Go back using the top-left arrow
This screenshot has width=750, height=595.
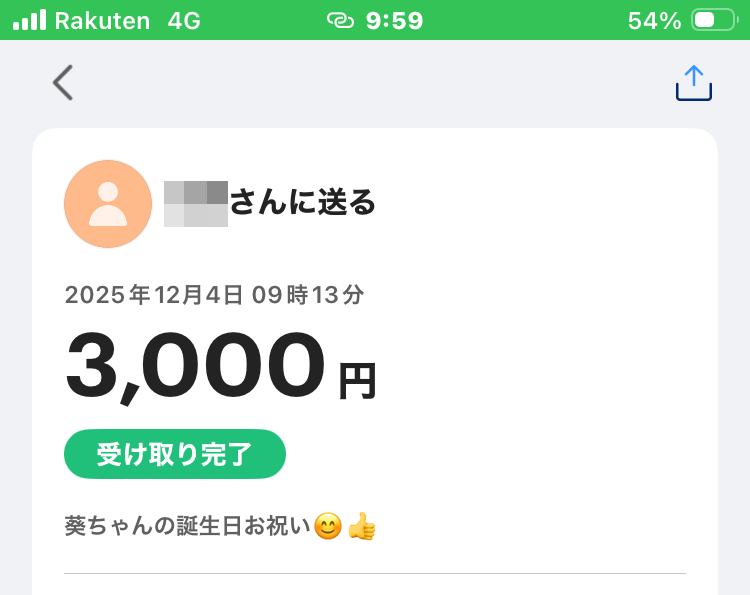click(63, 83)
